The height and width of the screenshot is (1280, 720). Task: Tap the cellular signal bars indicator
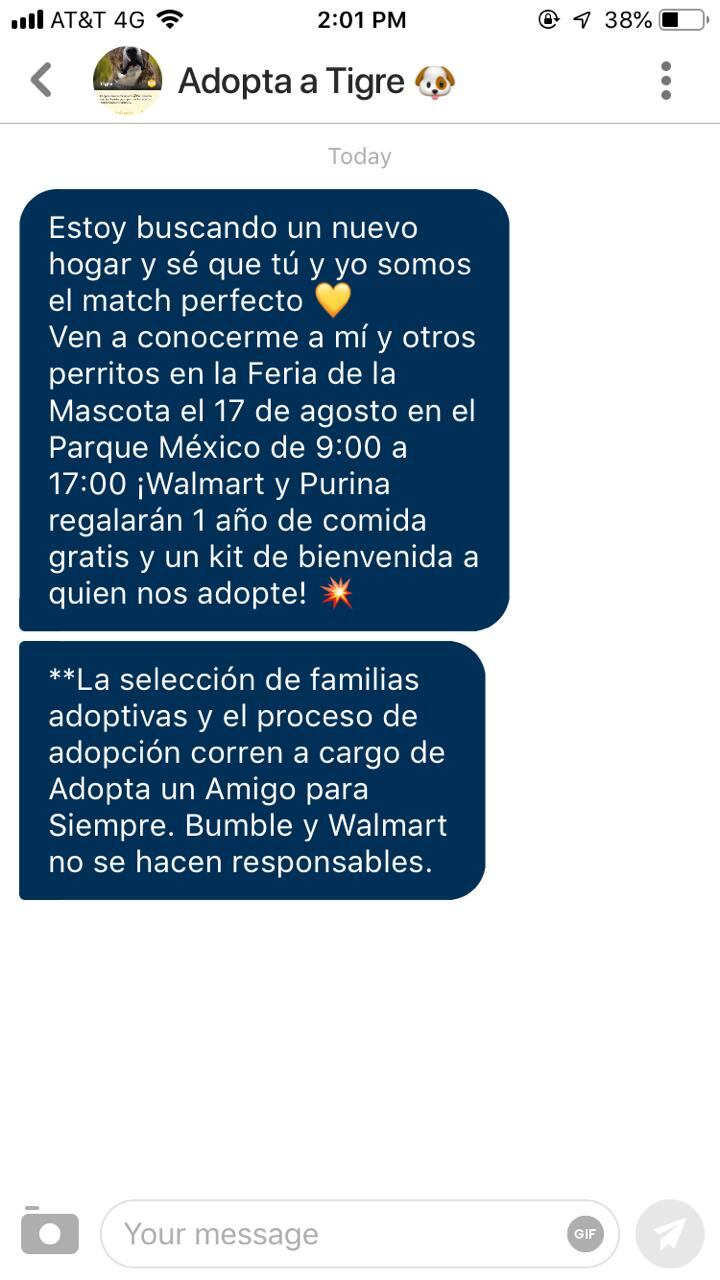tap(27, 17)
